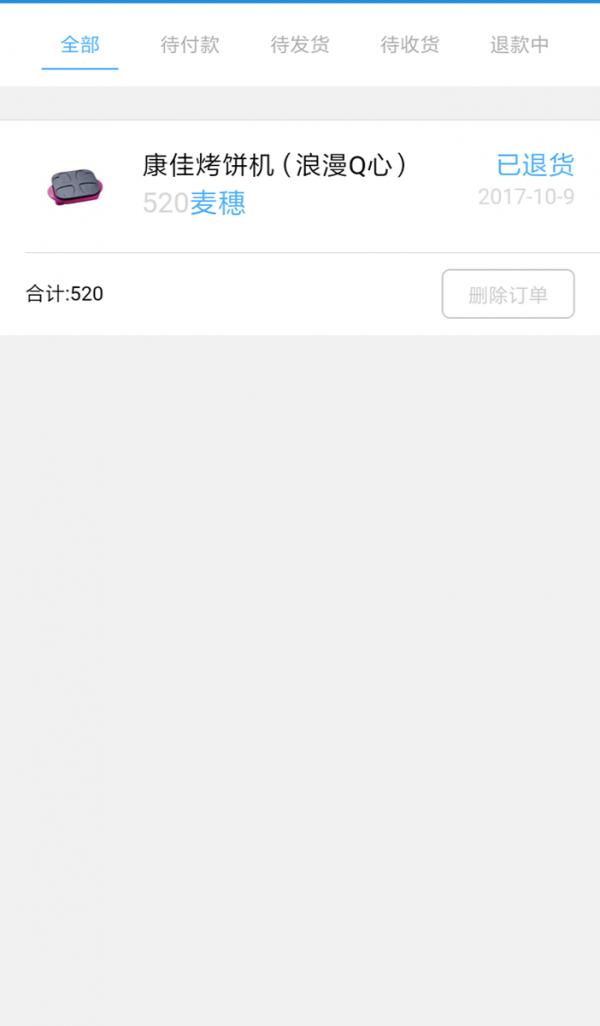The height and width of the screenshot is (1026, 600).
Task: Select the 待收货 tab
Action: coord(410,45)
